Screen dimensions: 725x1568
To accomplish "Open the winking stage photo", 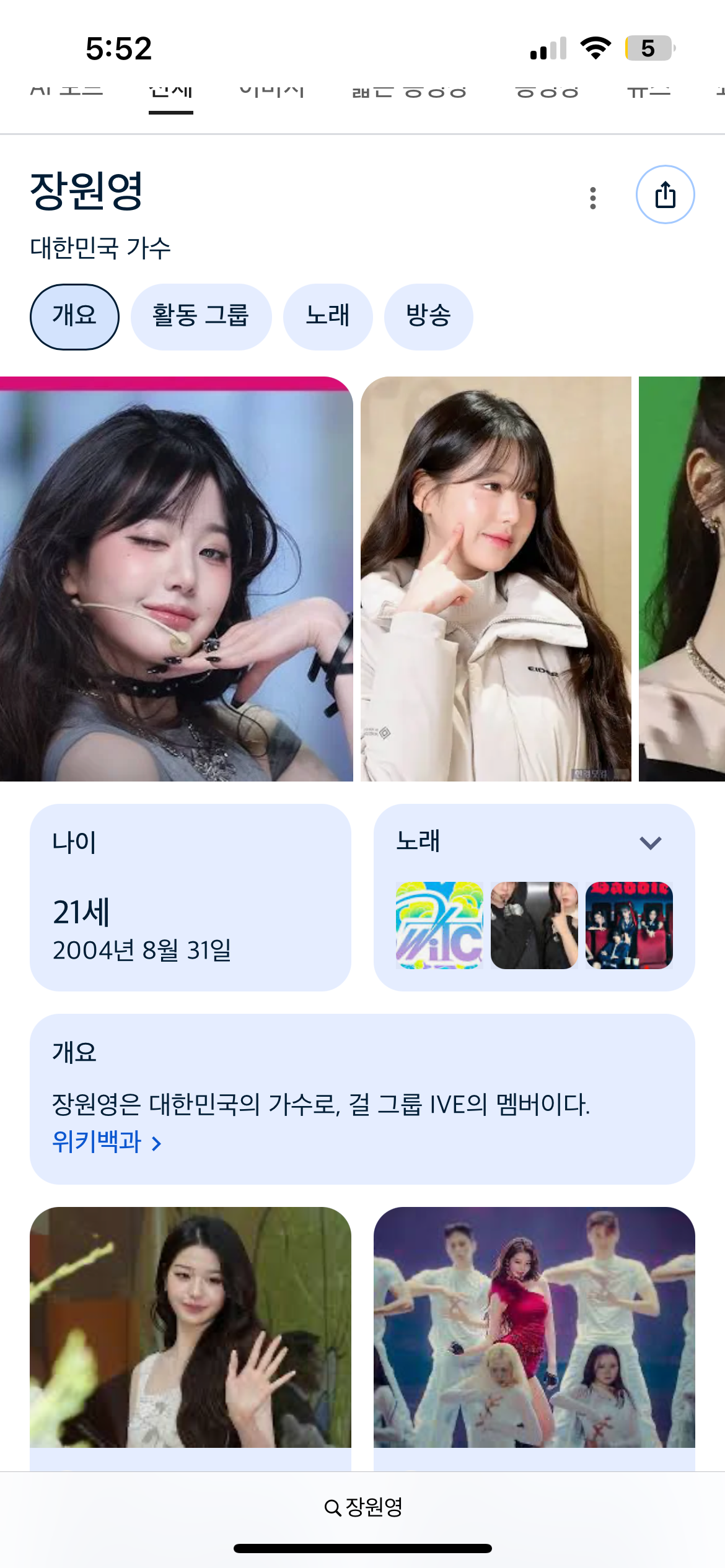I will point(176,579).
